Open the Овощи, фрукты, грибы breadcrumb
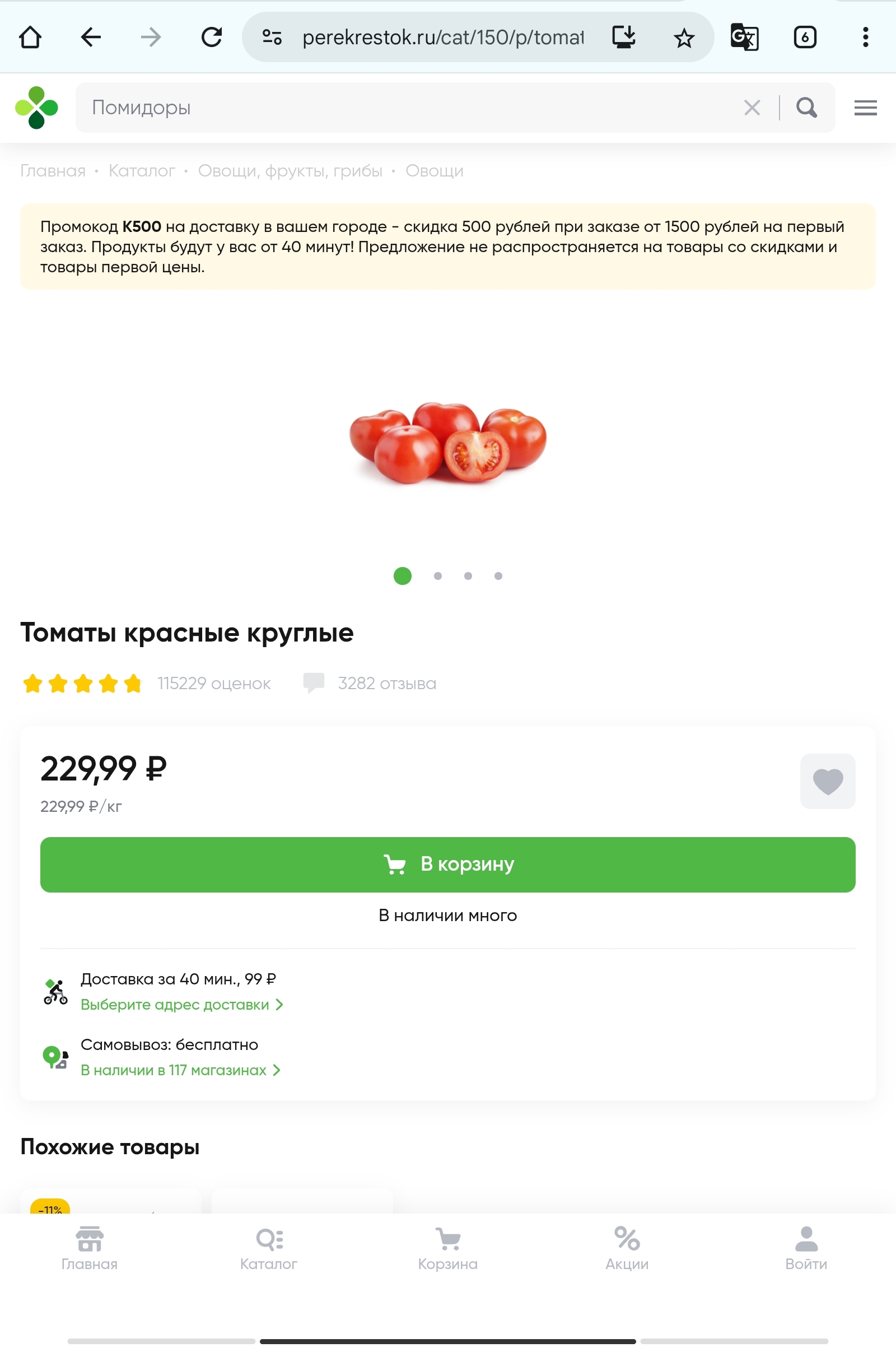896x1352 pixels. 290,171
